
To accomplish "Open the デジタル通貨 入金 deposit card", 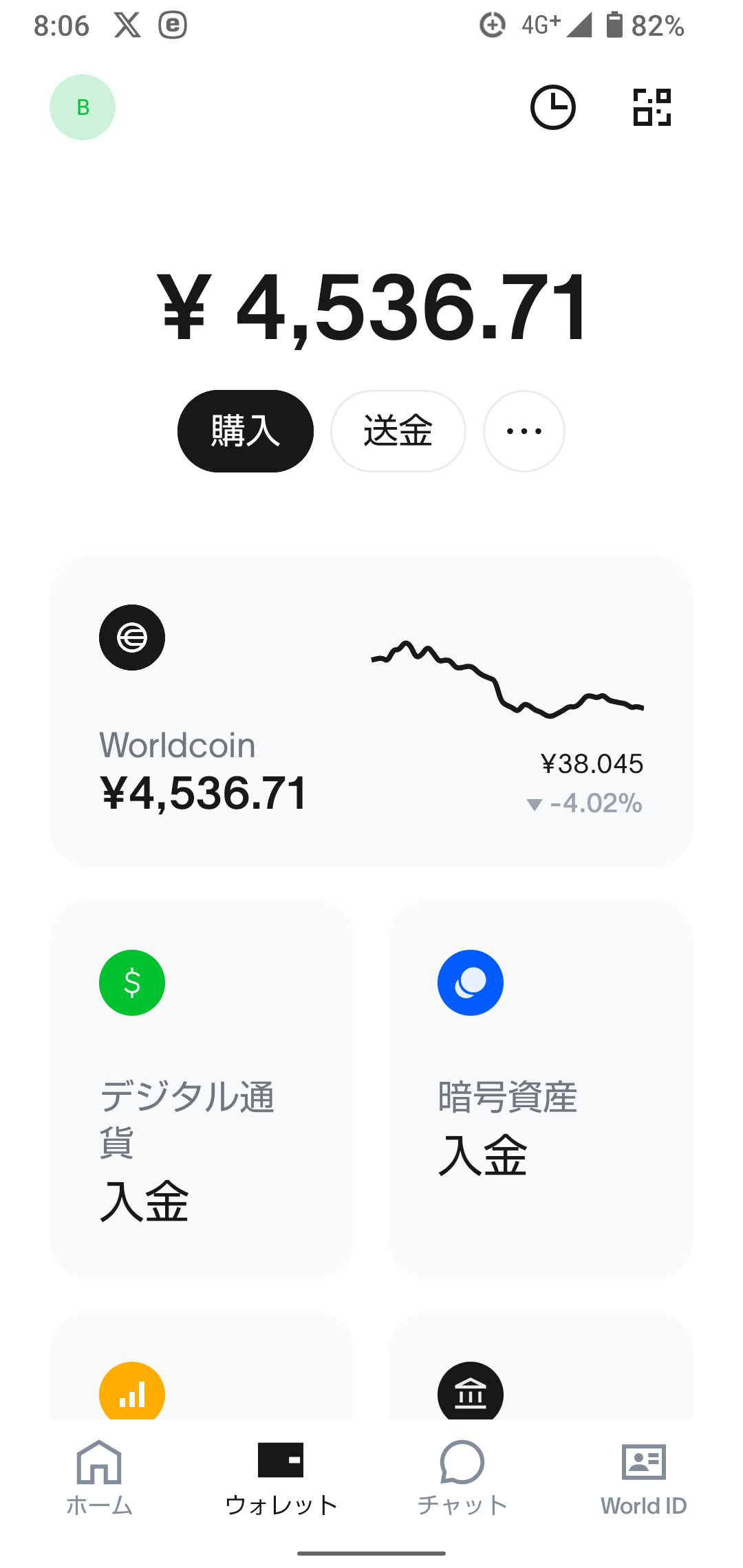I will pos(202,1089).
